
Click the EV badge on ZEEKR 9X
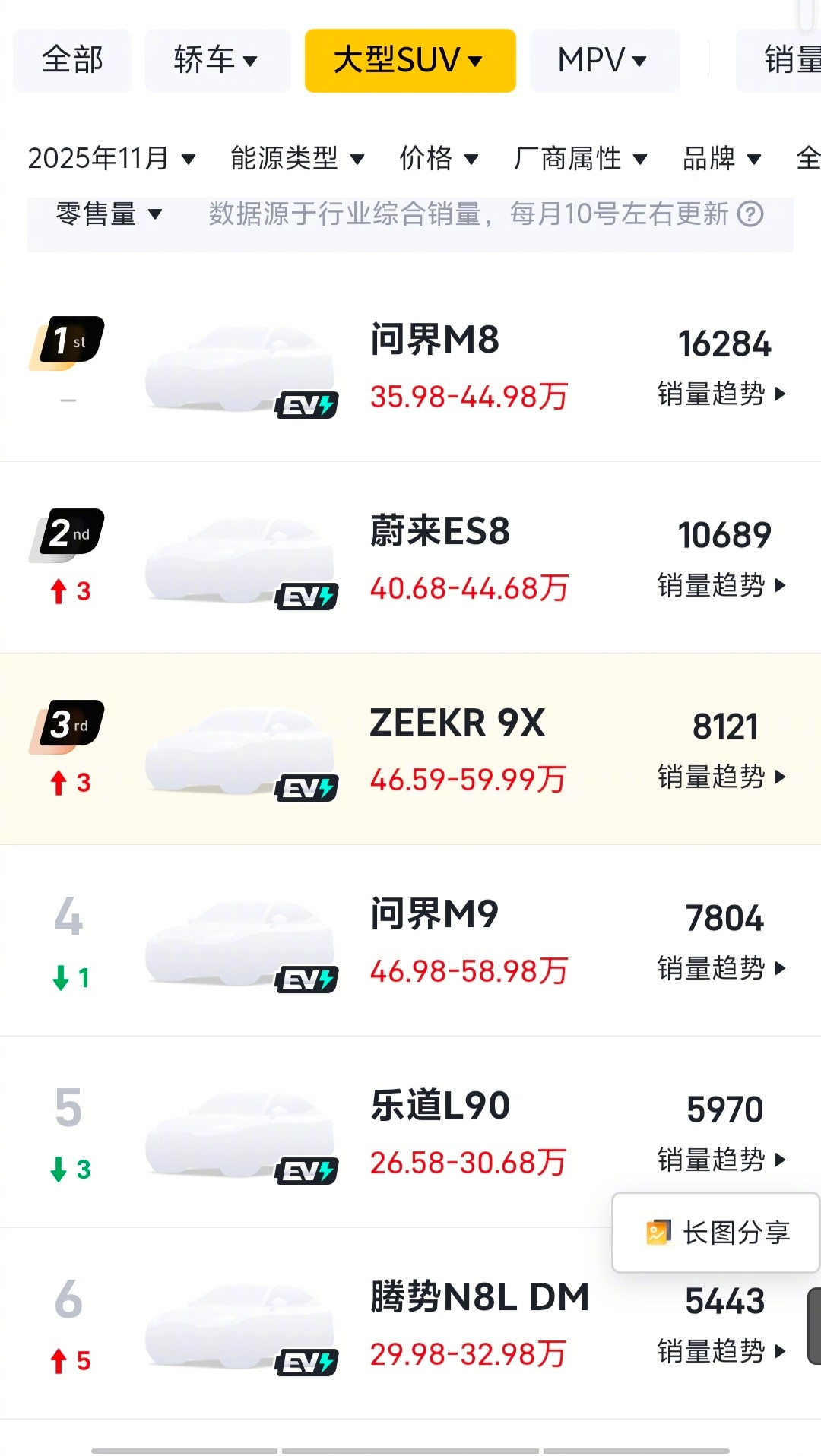(x=307, y=789)
